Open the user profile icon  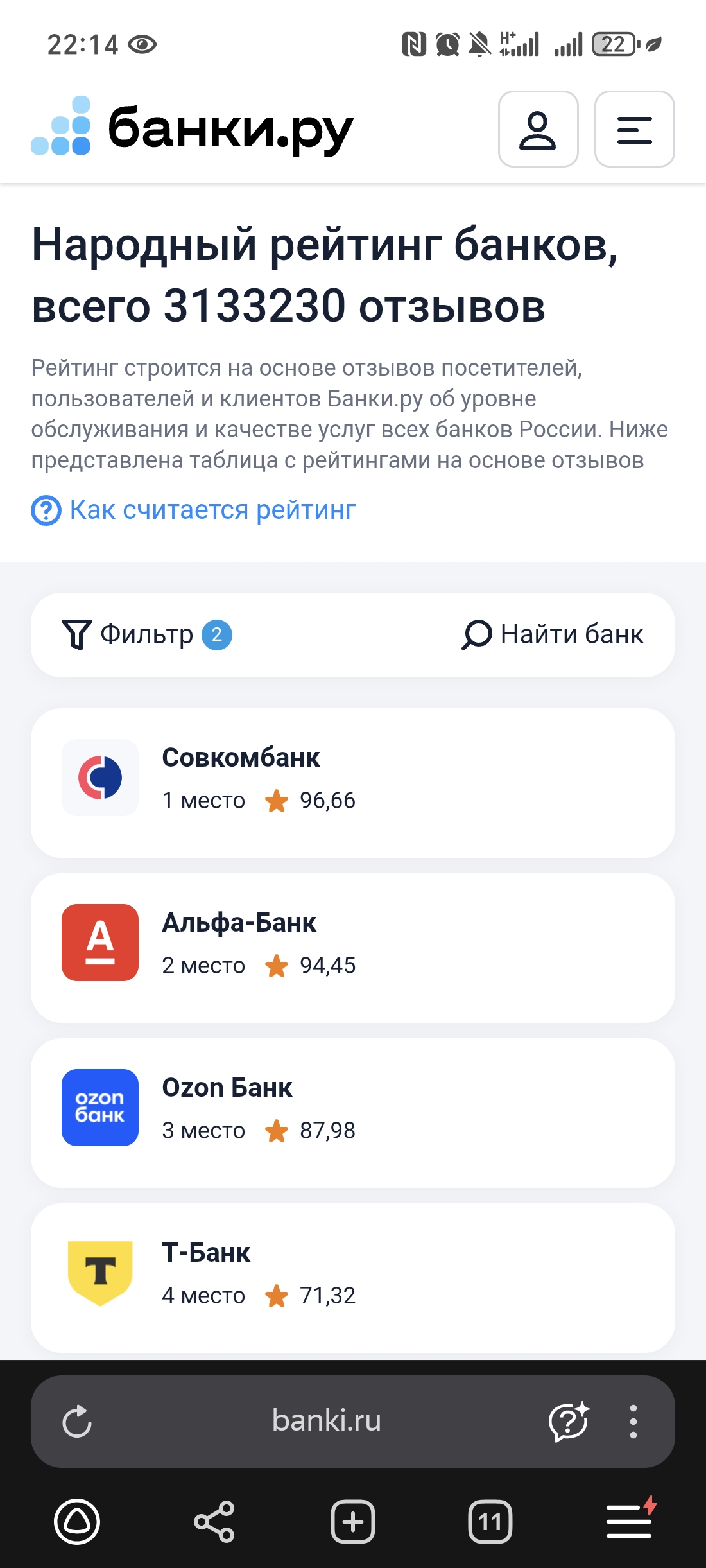[x=538, y=129]
